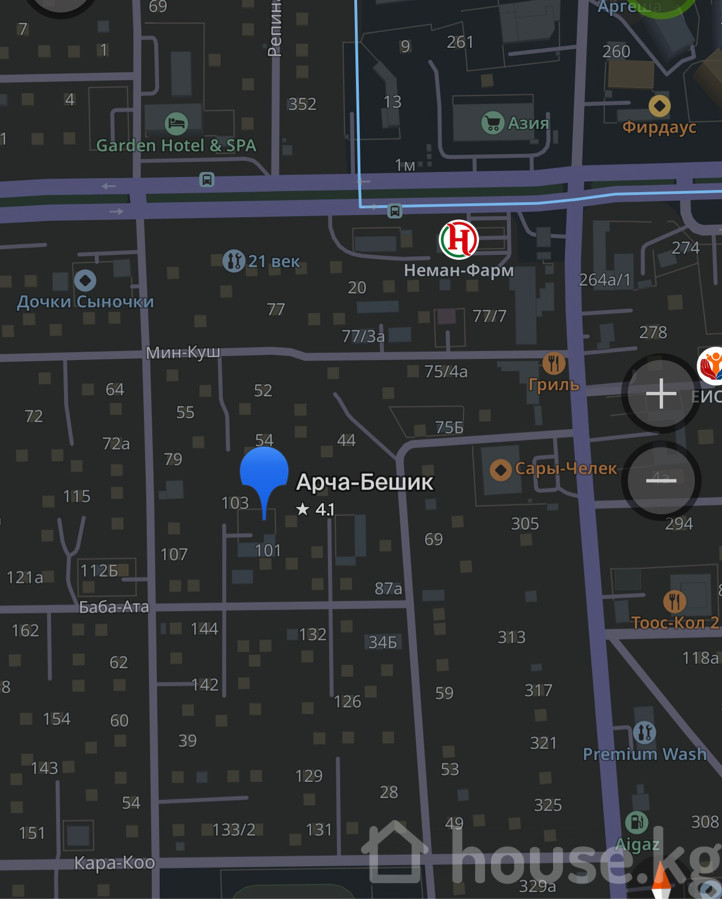The width and height of the screenshot is (722, 900).
Task: Open the Неман-Фарм pharmacy marker
Action: [459, 240]
